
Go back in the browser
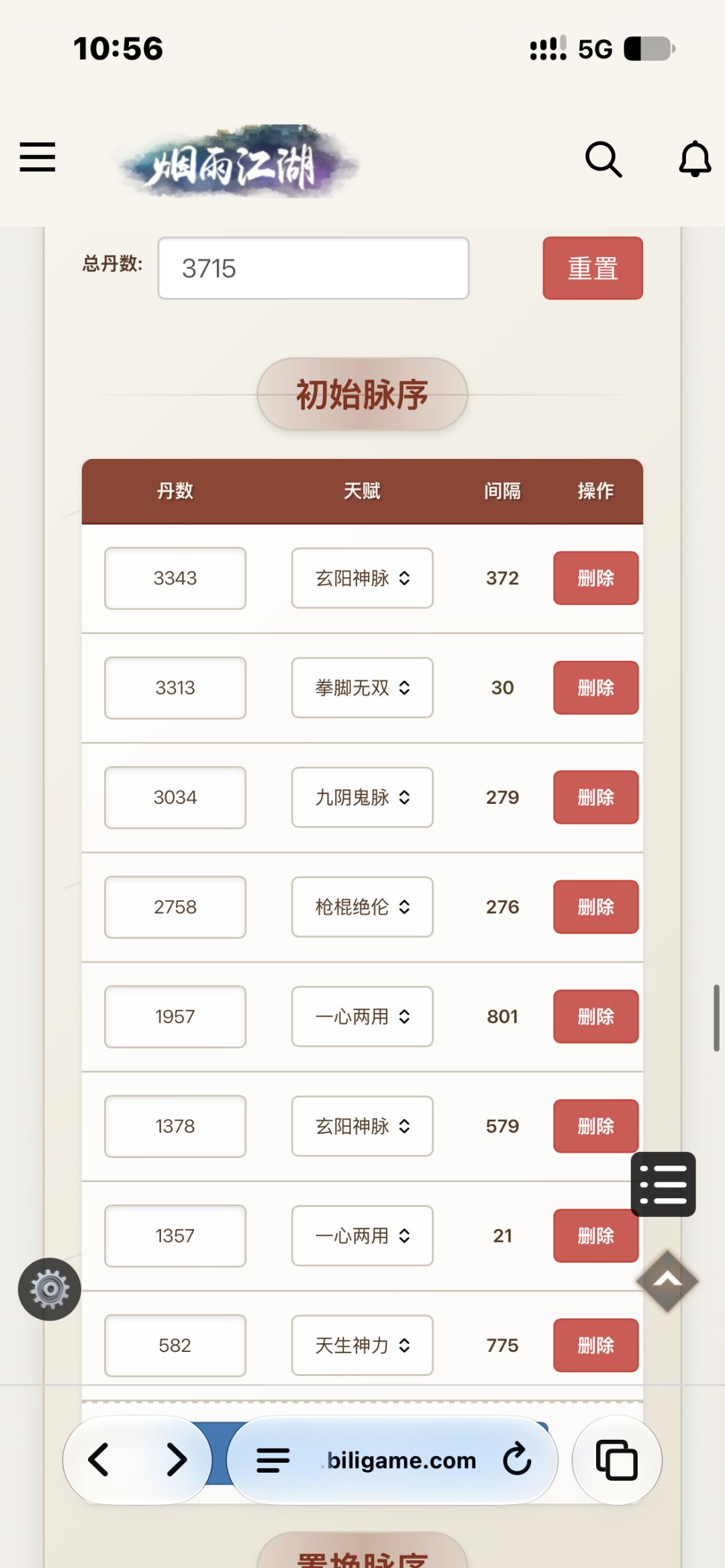pos(99,1460)
